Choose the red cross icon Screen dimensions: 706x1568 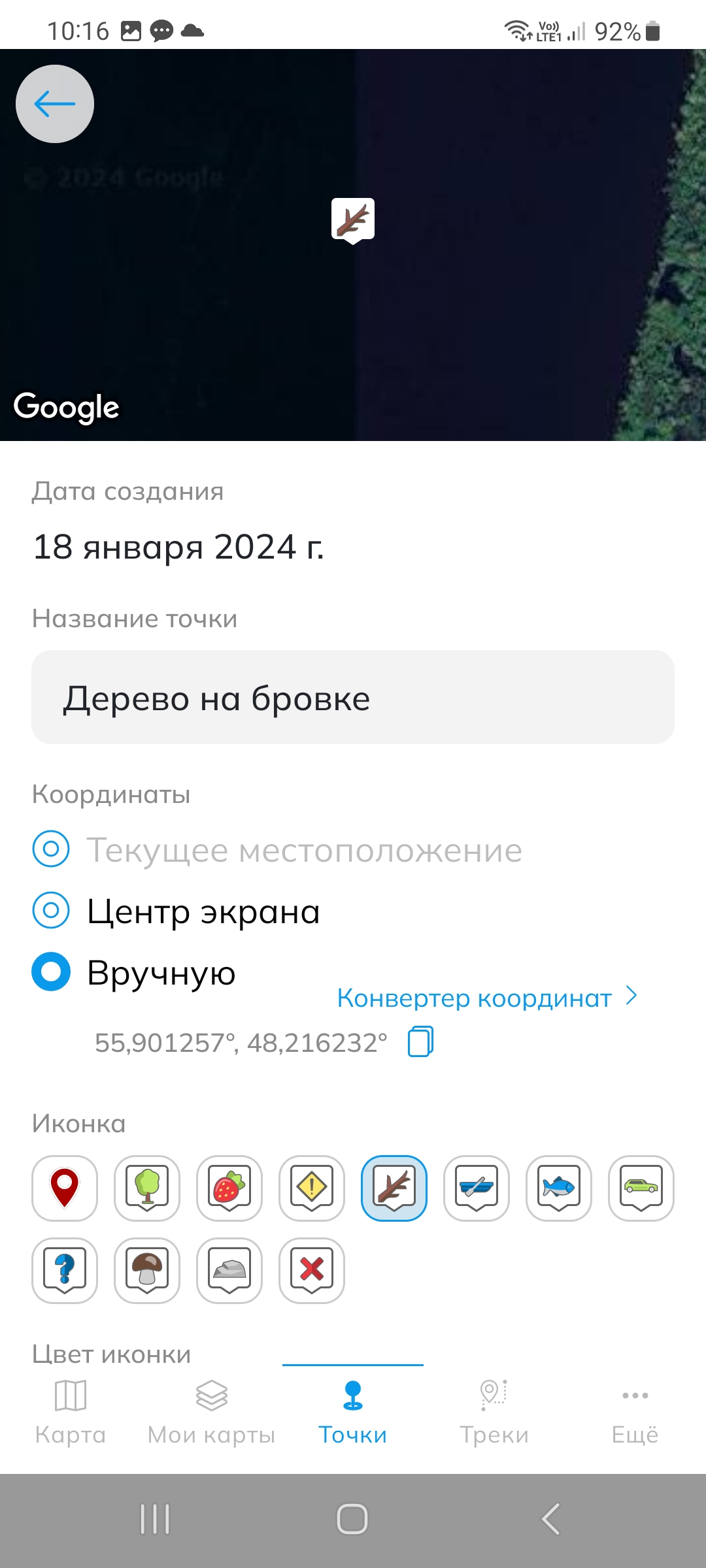click(x=312, y=1271)
